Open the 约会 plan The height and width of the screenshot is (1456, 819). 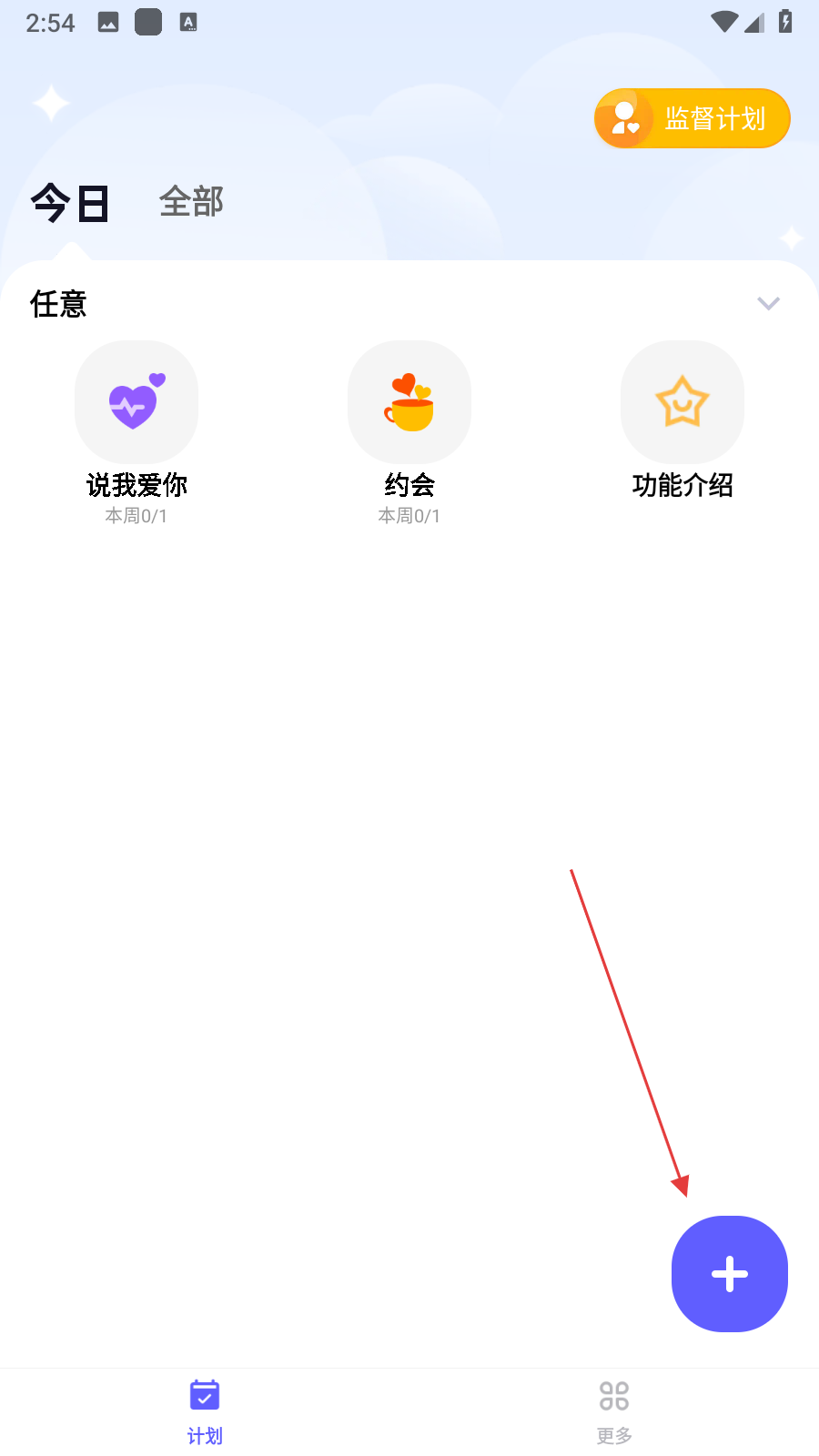point(409,403)
